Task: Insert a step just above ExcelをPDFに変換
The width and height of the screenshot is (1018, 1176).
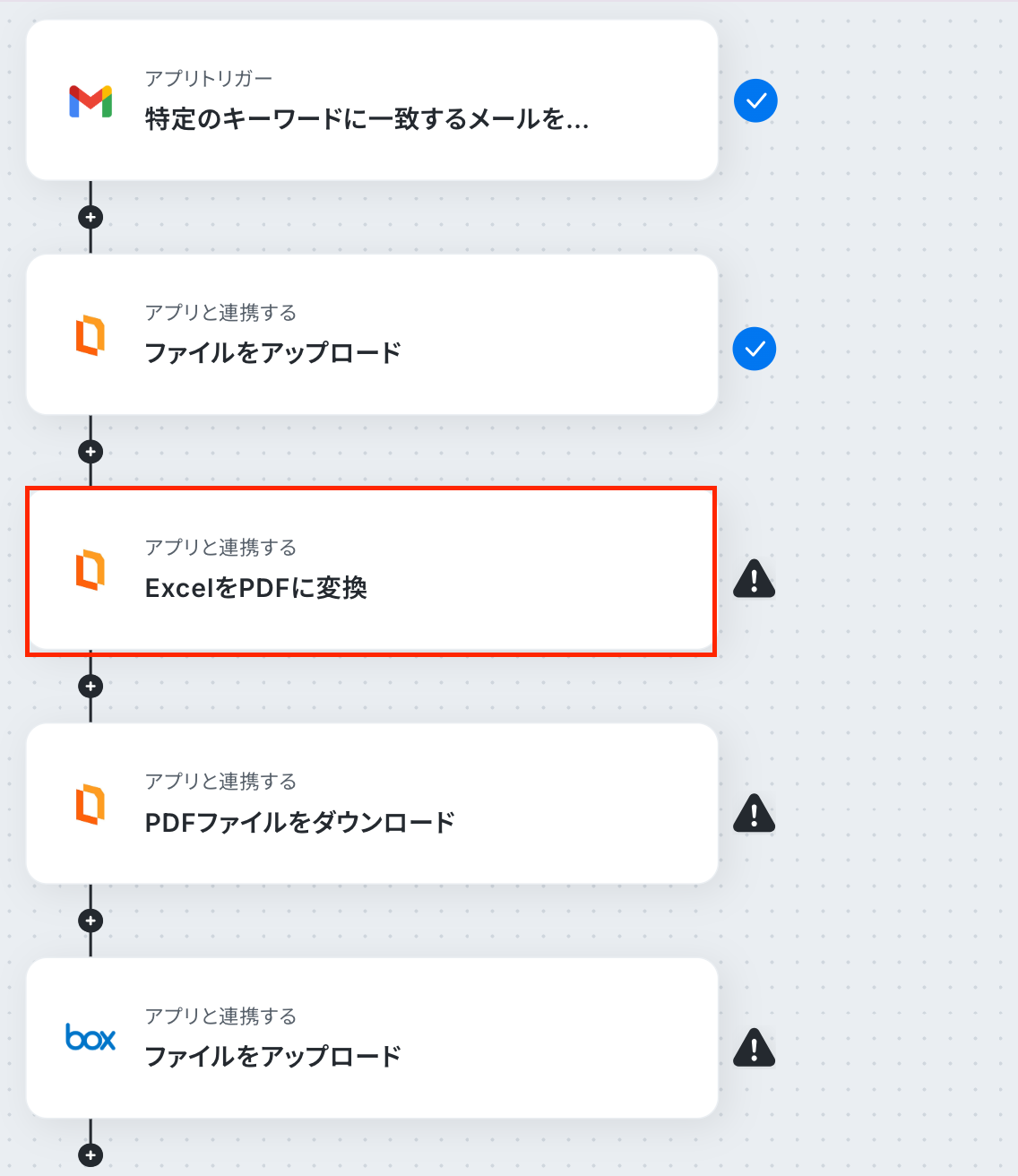Action: click(91, 452)
